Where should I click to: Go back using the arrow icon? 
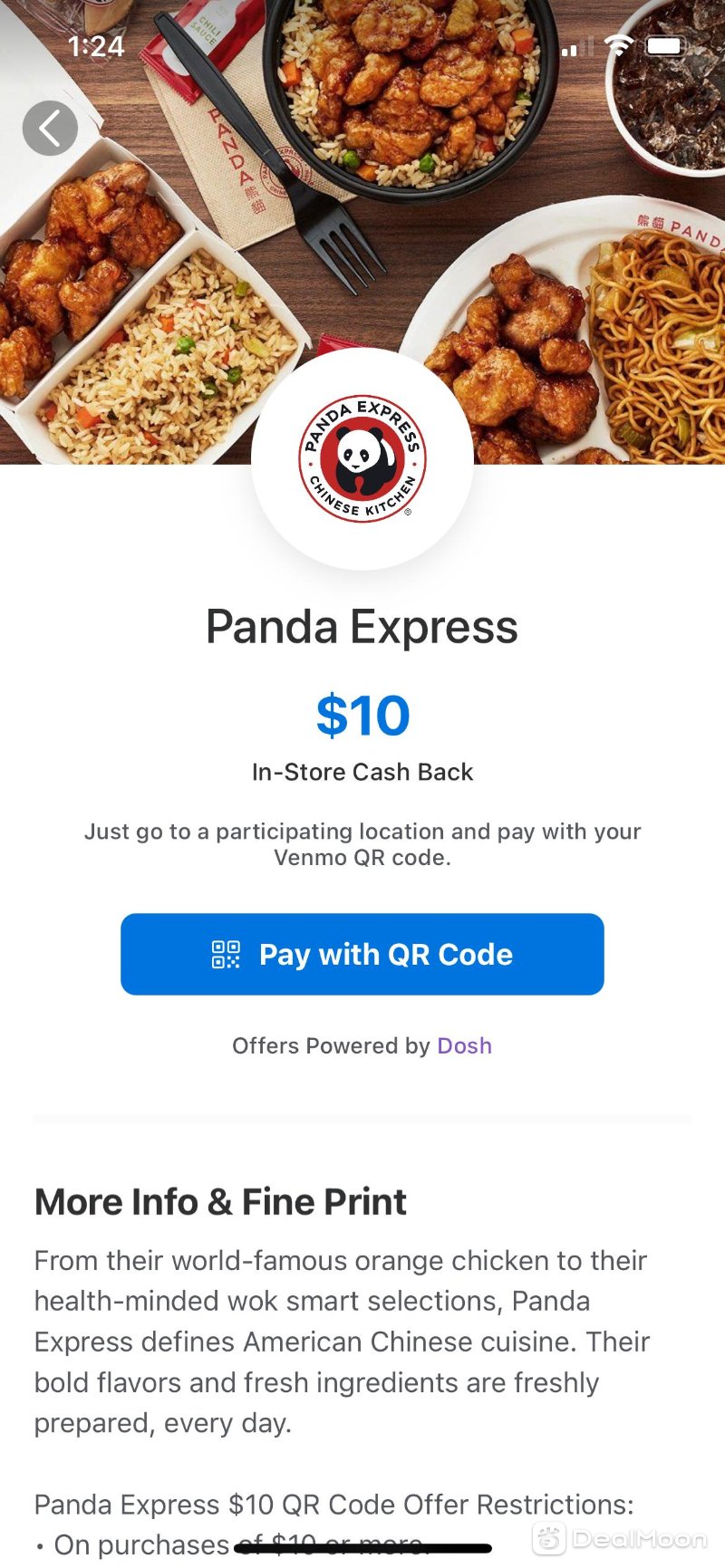coord(50,129)
